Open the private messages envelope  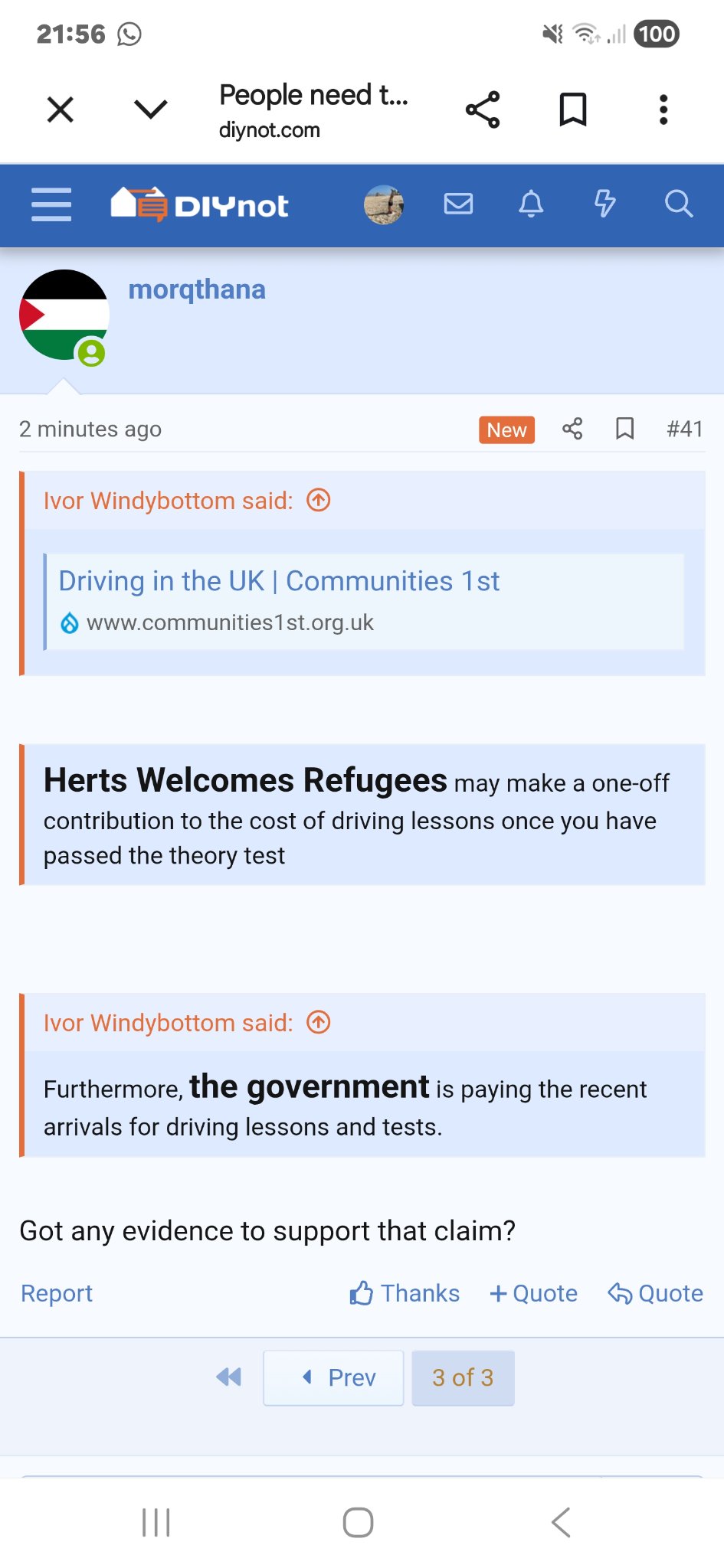(458, 204)
